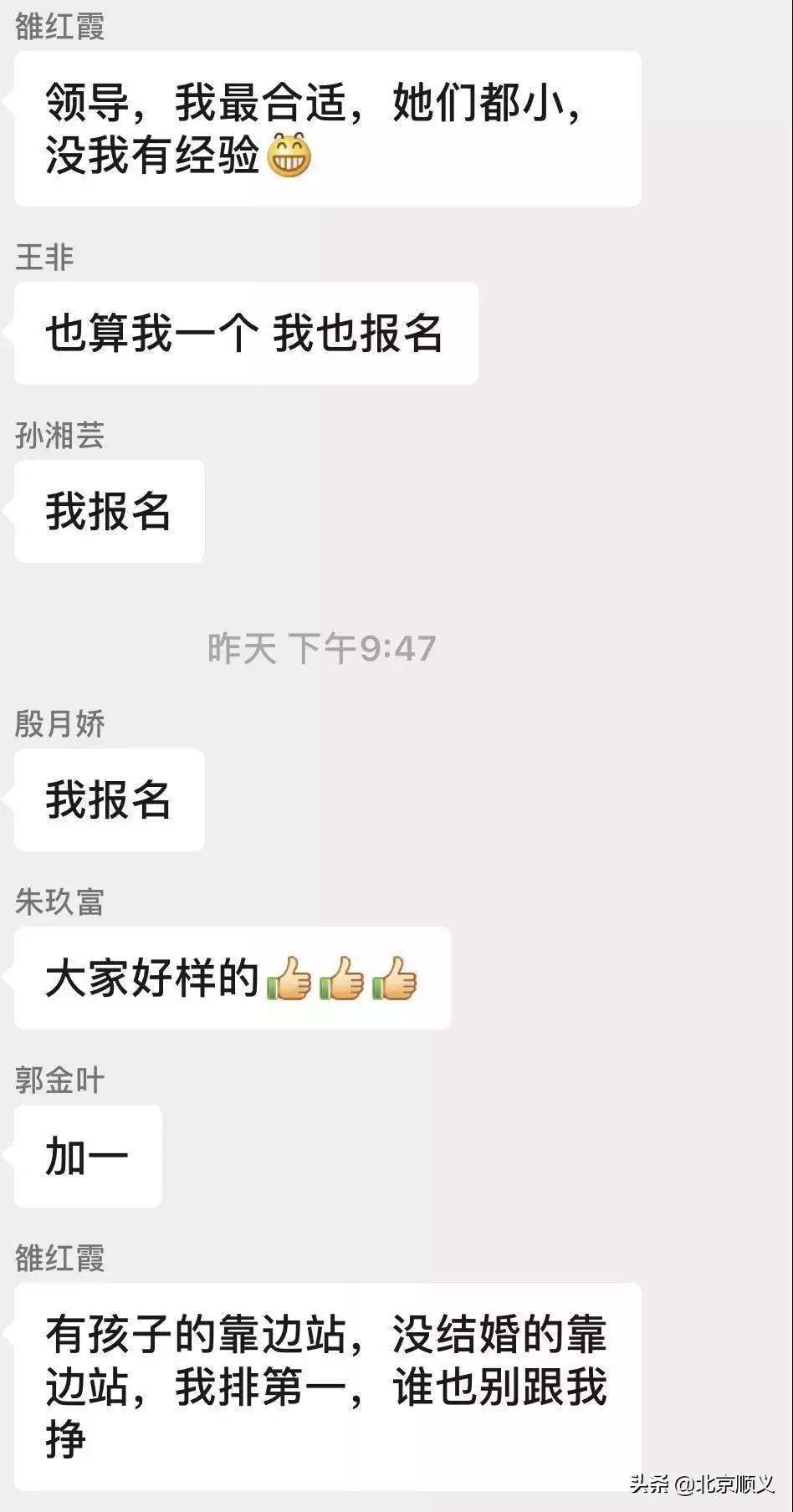The image size is (793, 1512).
Task: Tap 王非's 也算我一个 message bubble
Action: click(x=247, y=332)
